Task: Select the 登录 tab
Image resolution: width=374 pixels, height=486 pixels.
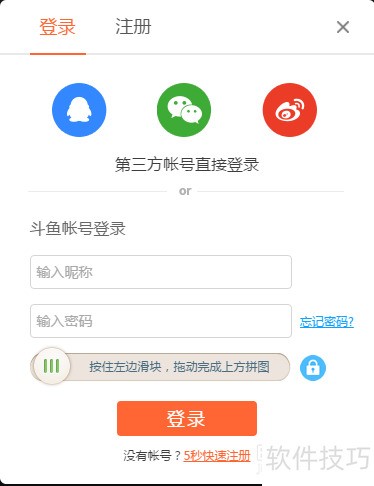Action: (57, 27)
